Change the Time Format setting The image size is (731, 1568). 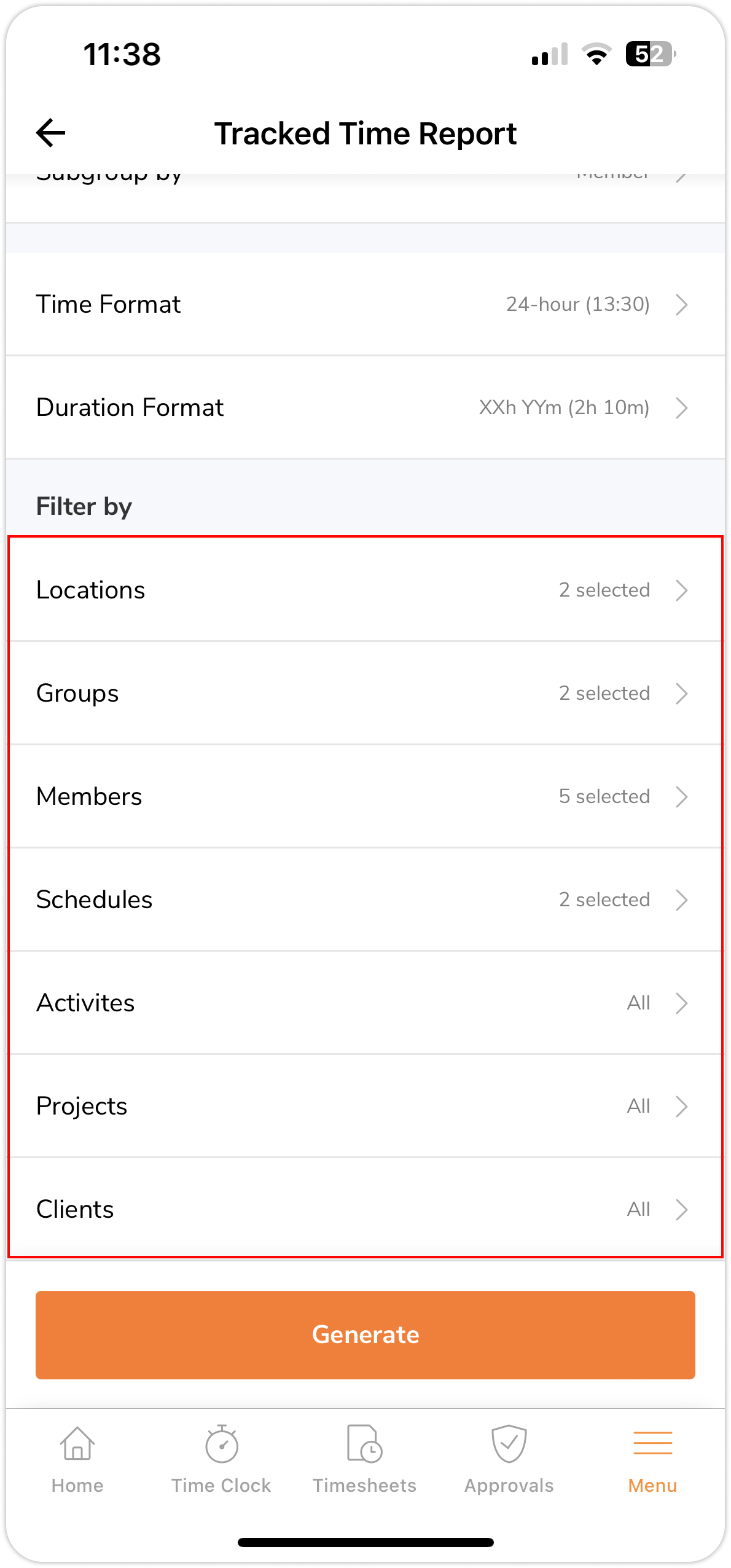coord(365,304)
